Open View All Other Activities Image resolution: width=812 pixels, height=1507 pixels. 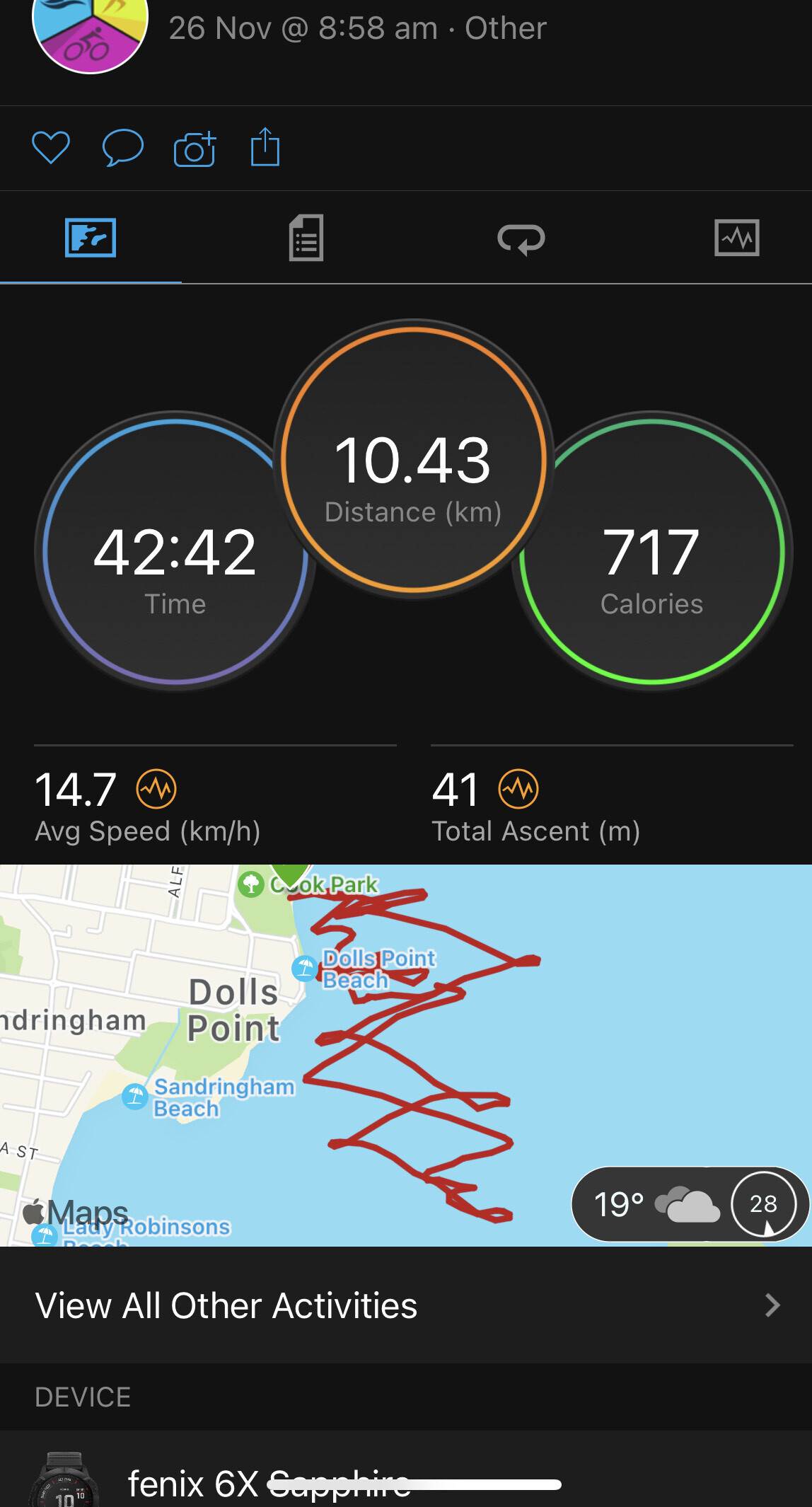[406, 1305]
